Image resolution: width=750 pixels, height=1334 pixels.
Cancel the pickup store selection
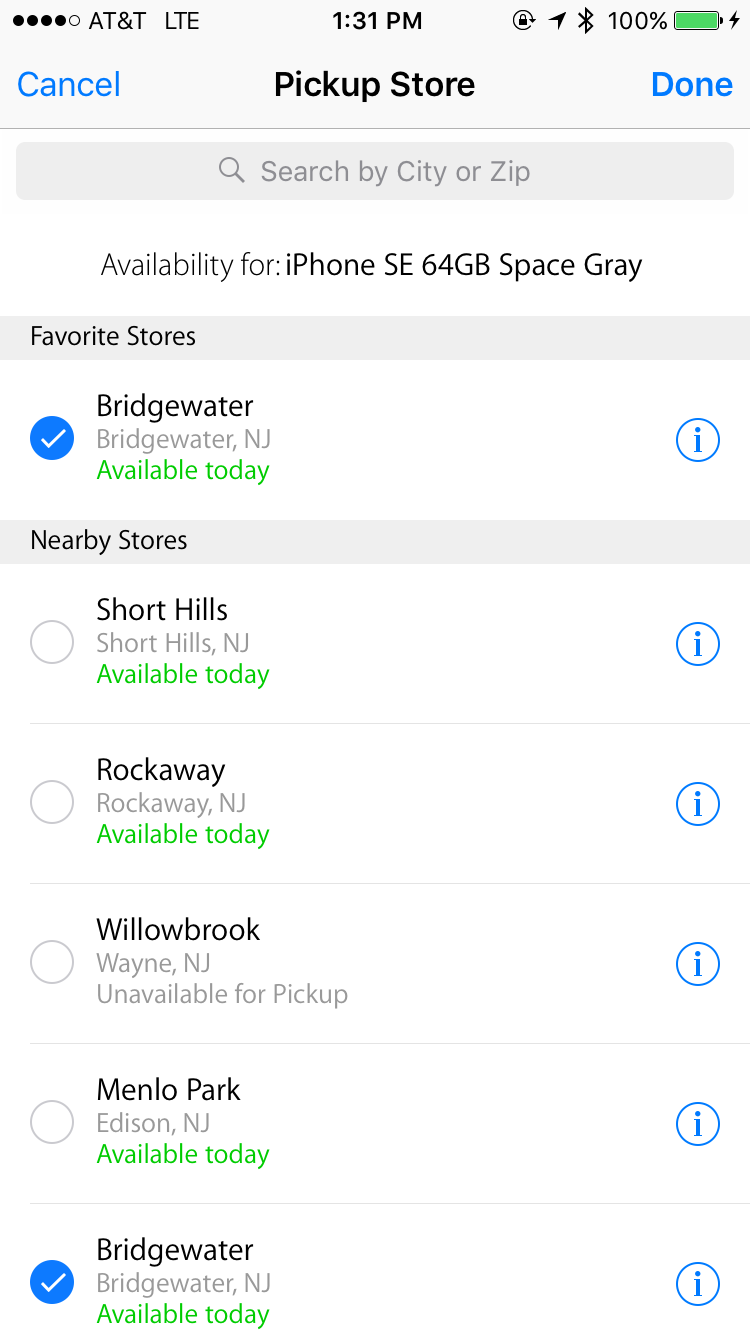(69, 85)
